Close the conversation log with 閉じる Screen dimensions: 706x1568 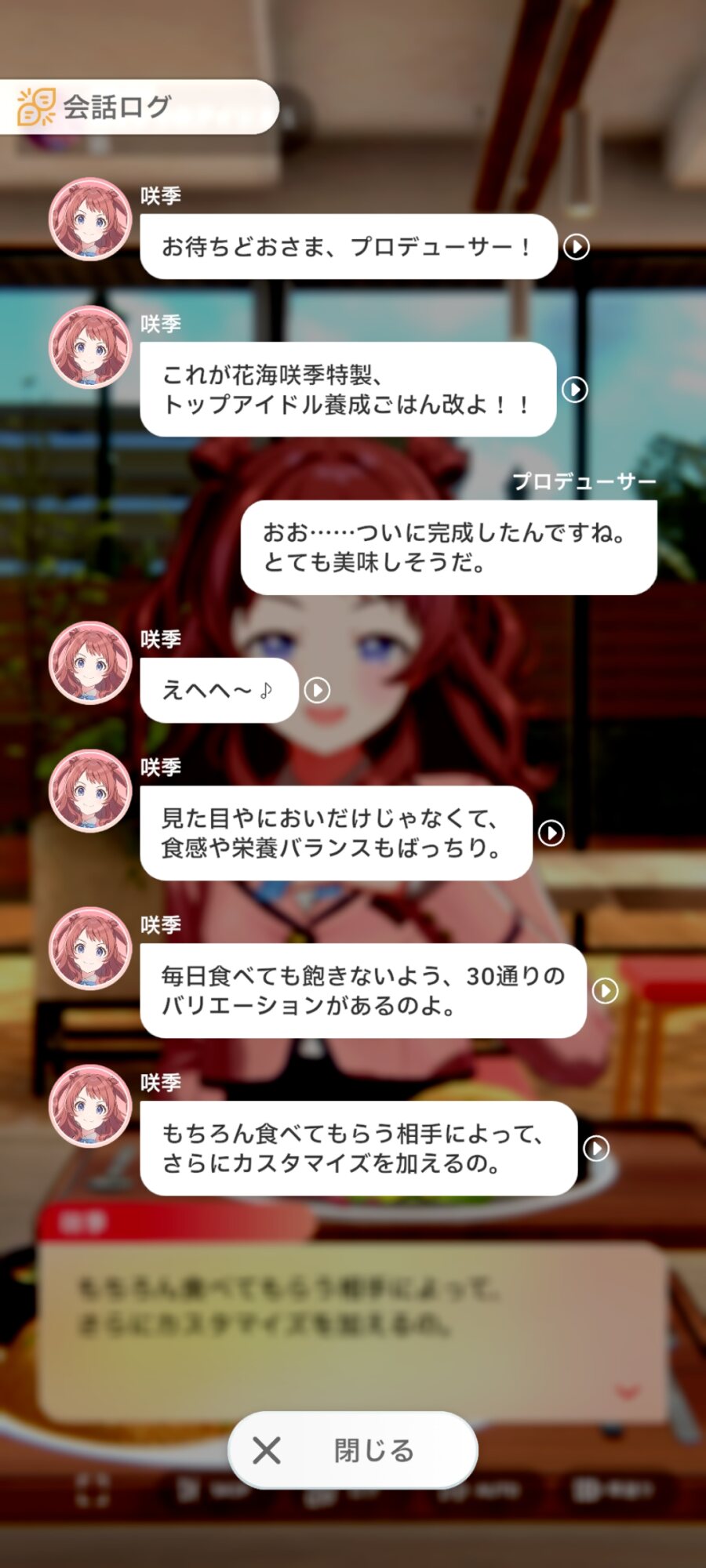353,1450
